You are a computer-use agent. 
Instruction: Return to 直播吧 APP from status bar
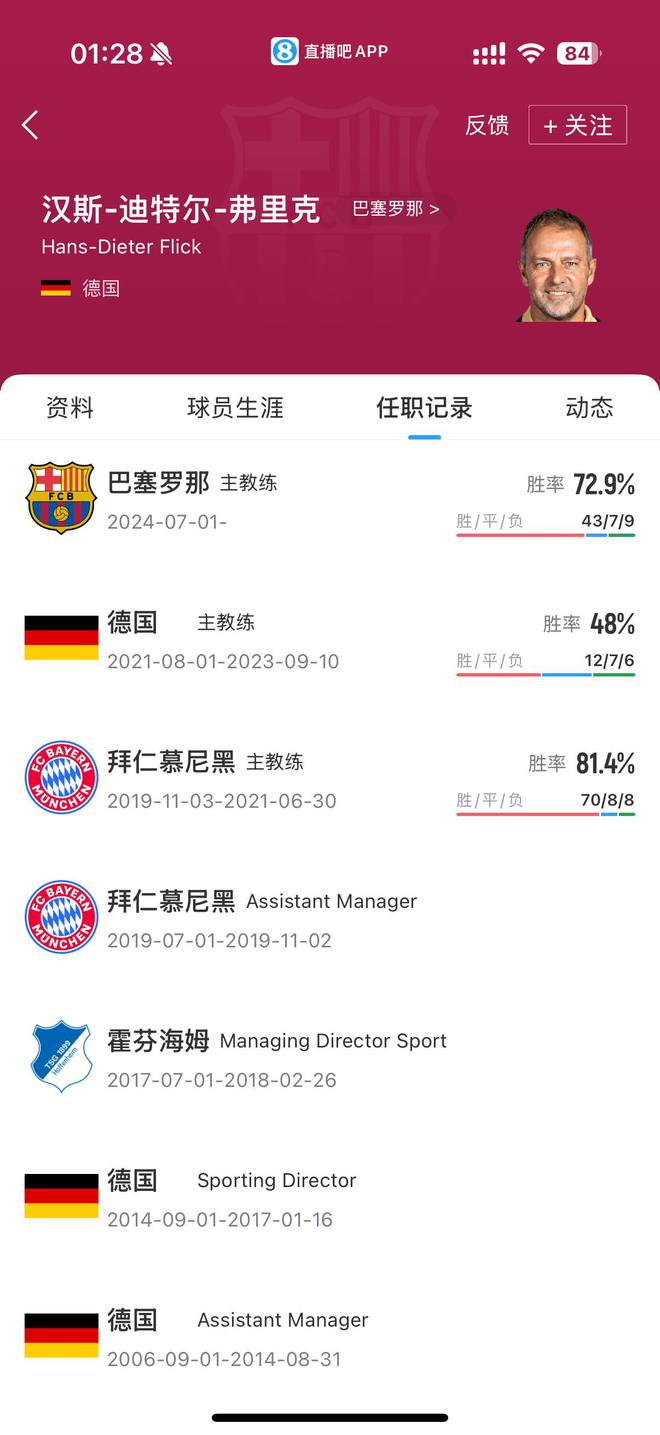coord(329,52)
